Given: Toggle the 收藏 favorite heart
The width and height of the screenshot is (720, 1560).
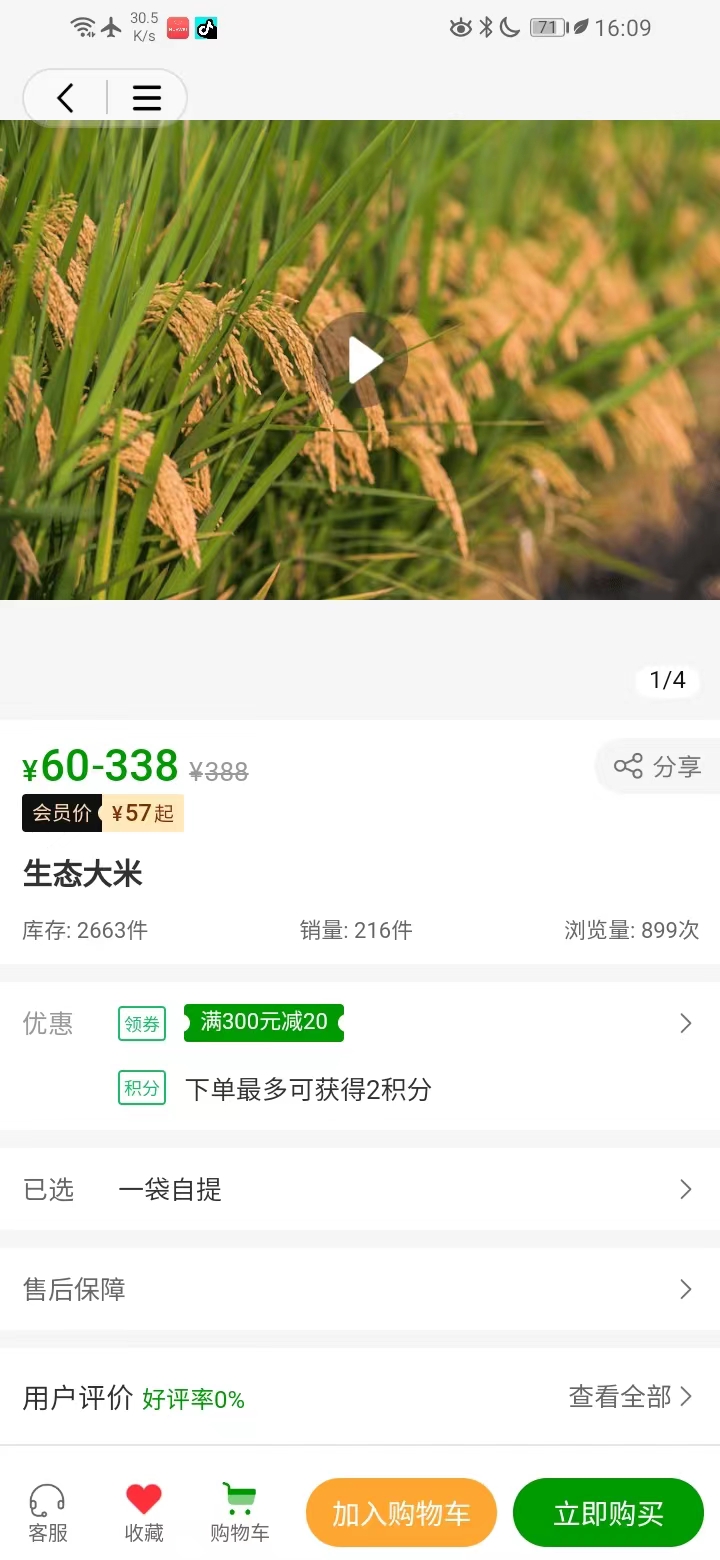Looking at the screenshot, I should coord(143,1512).
